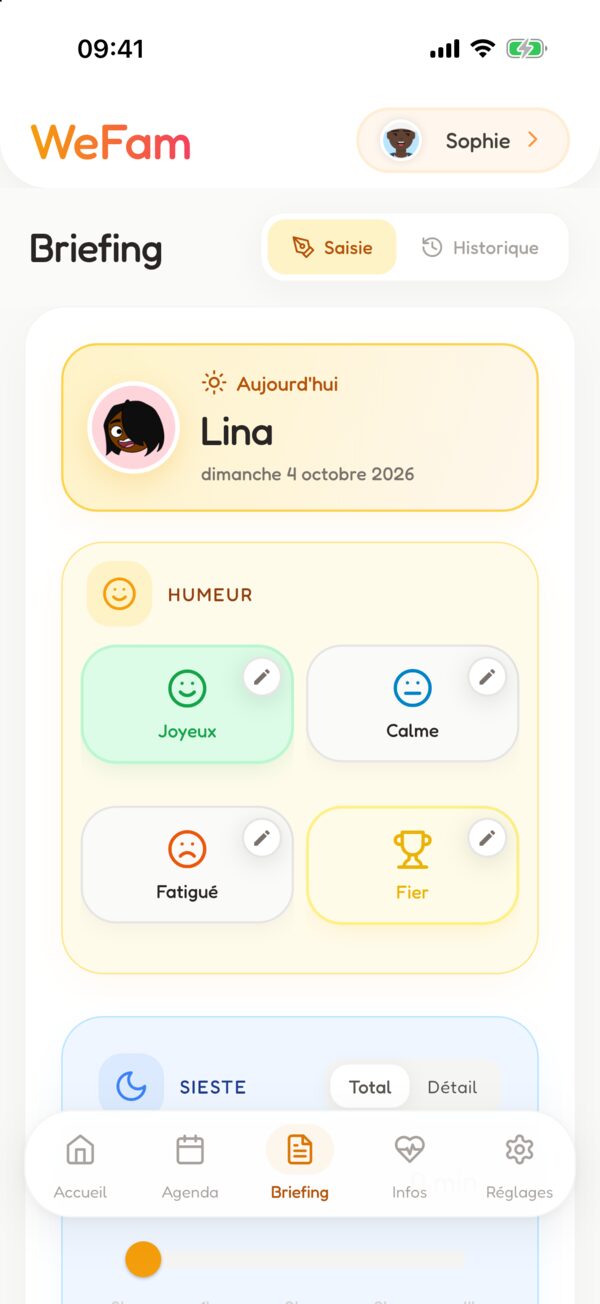Choose the Calme mood
The image size is (600, 1304).
[x=412, y=704]
